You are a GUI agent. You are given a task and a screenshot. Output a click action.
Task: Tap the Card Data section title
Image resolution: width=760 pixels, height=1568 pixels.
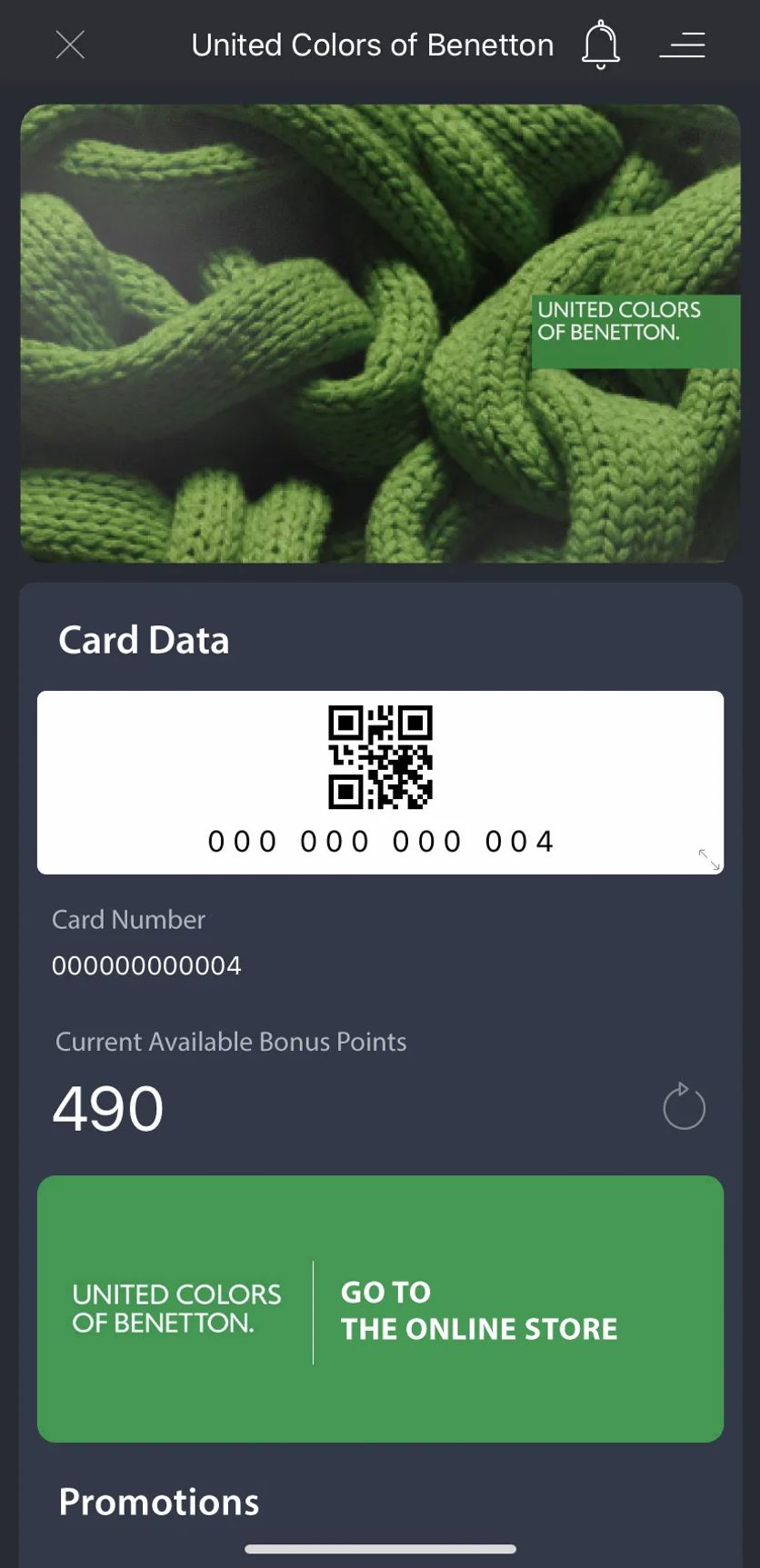[144, 639]
